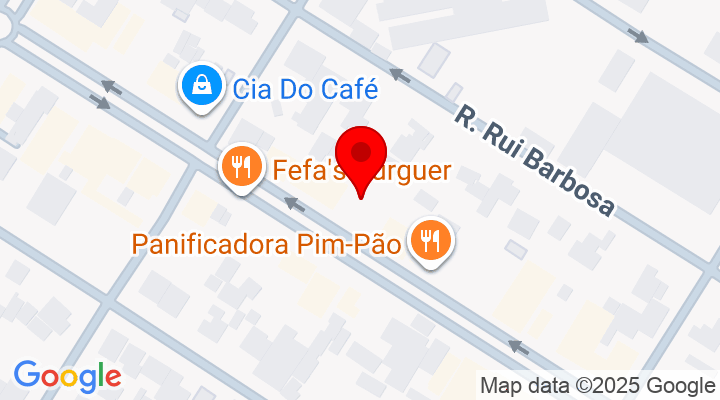The image size is (720, 400).
Task: Select the Fefa's Burguer restaurant marker
Action: [240, 166]
